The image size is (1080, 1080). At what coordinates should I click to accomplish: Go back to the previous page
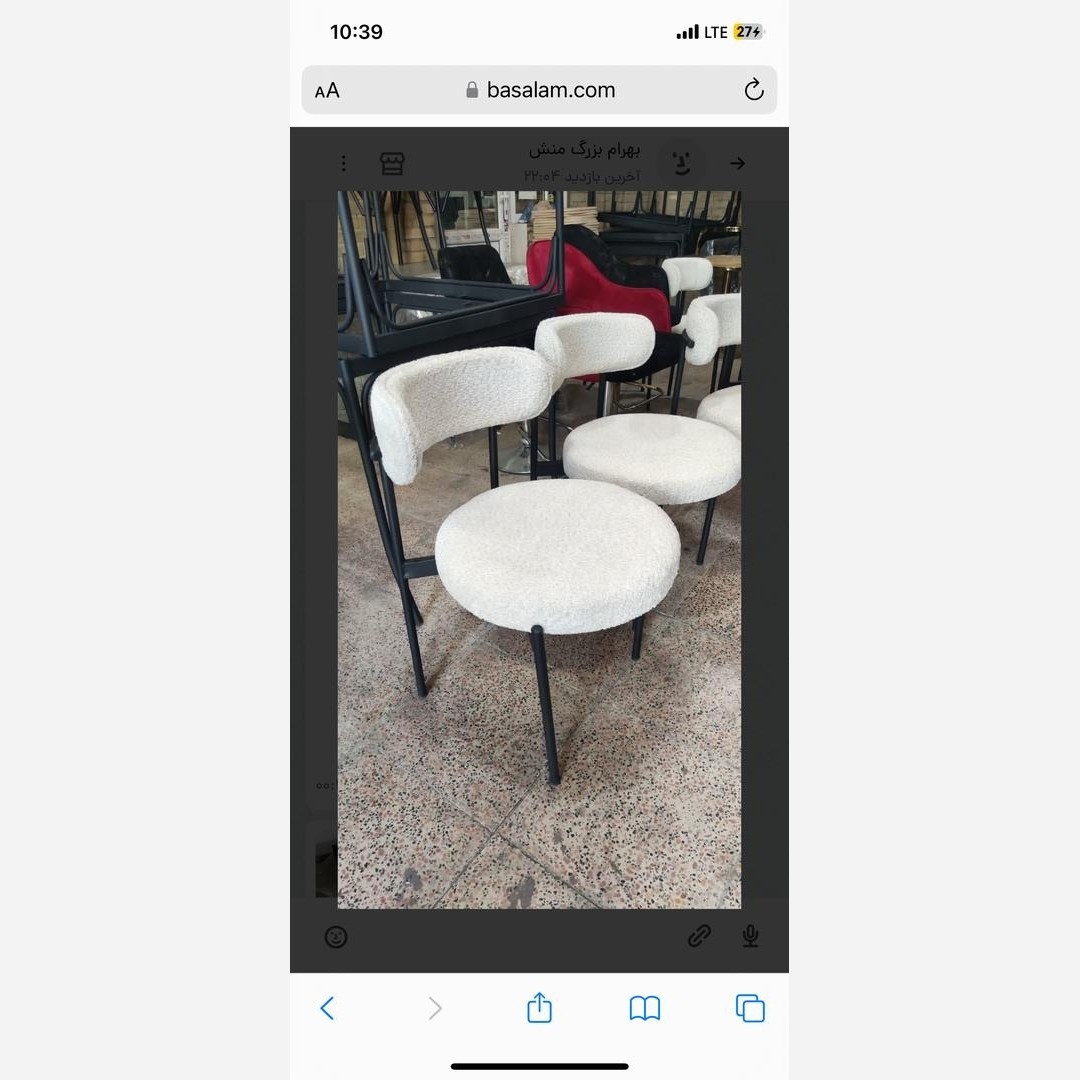(x=327, y=1008)
